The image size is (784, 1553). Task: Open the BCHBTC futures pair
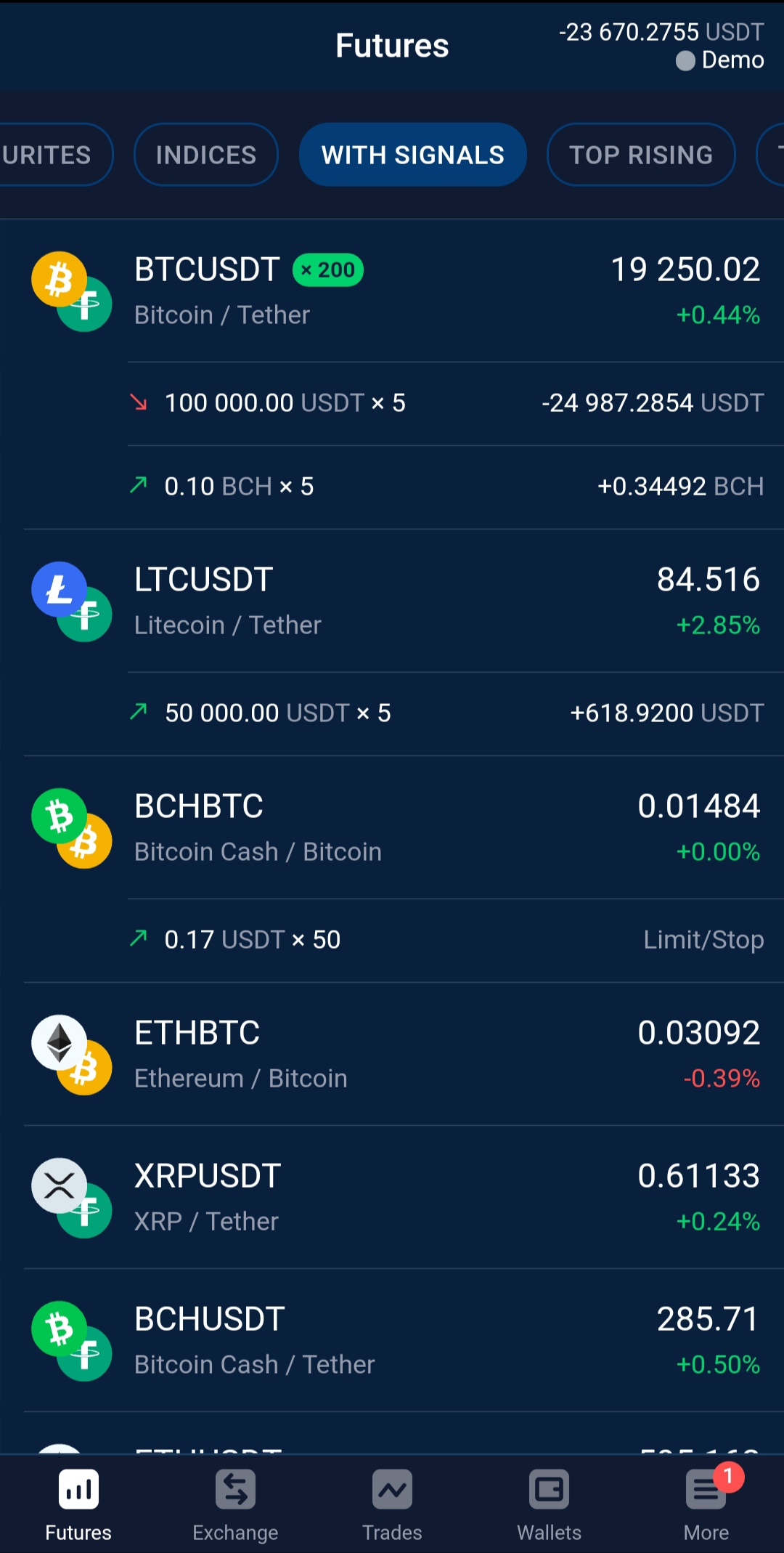click(392, 828)
